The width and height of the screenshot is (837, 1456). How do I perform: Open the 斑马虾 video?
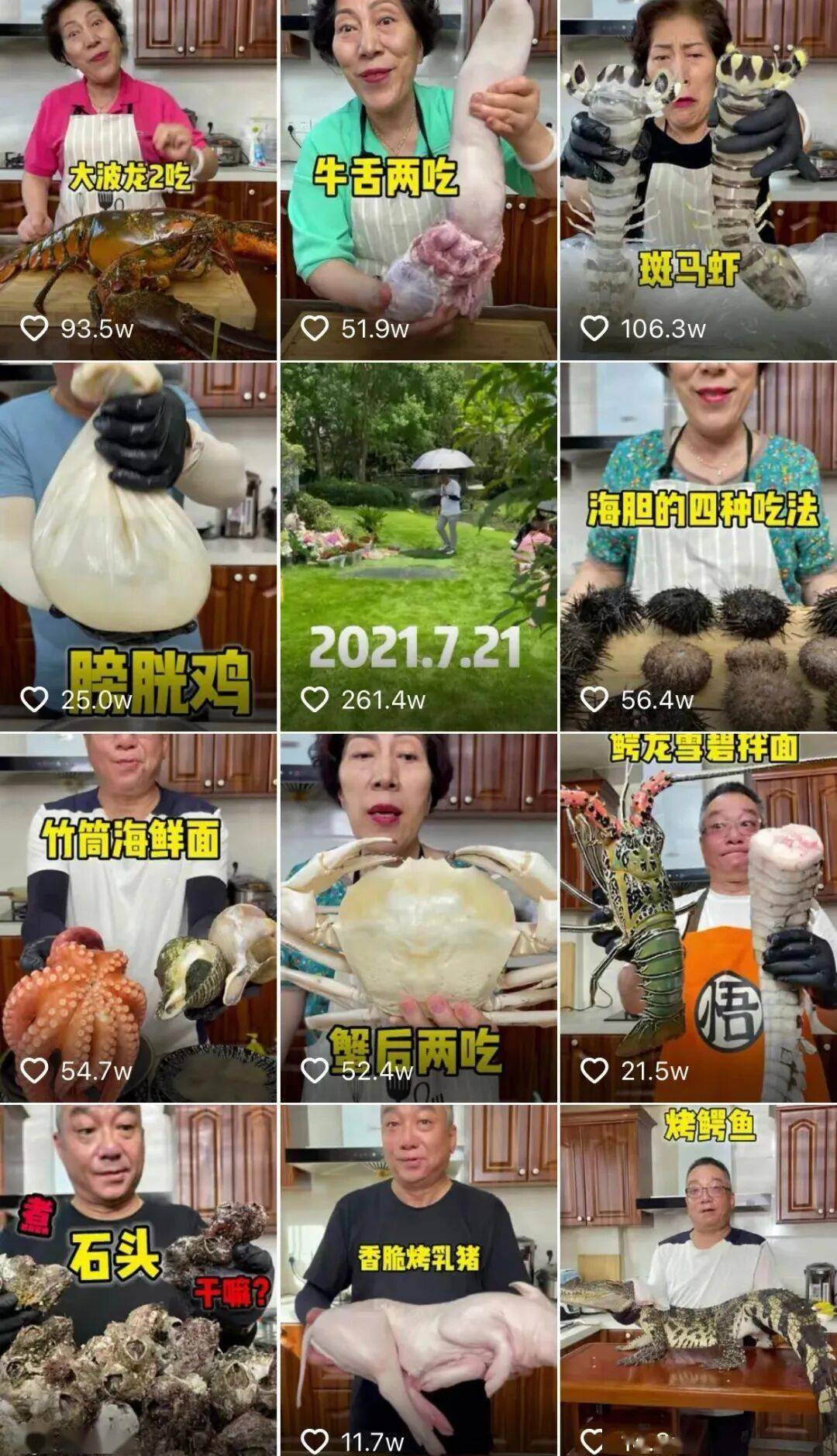point(698,178)
